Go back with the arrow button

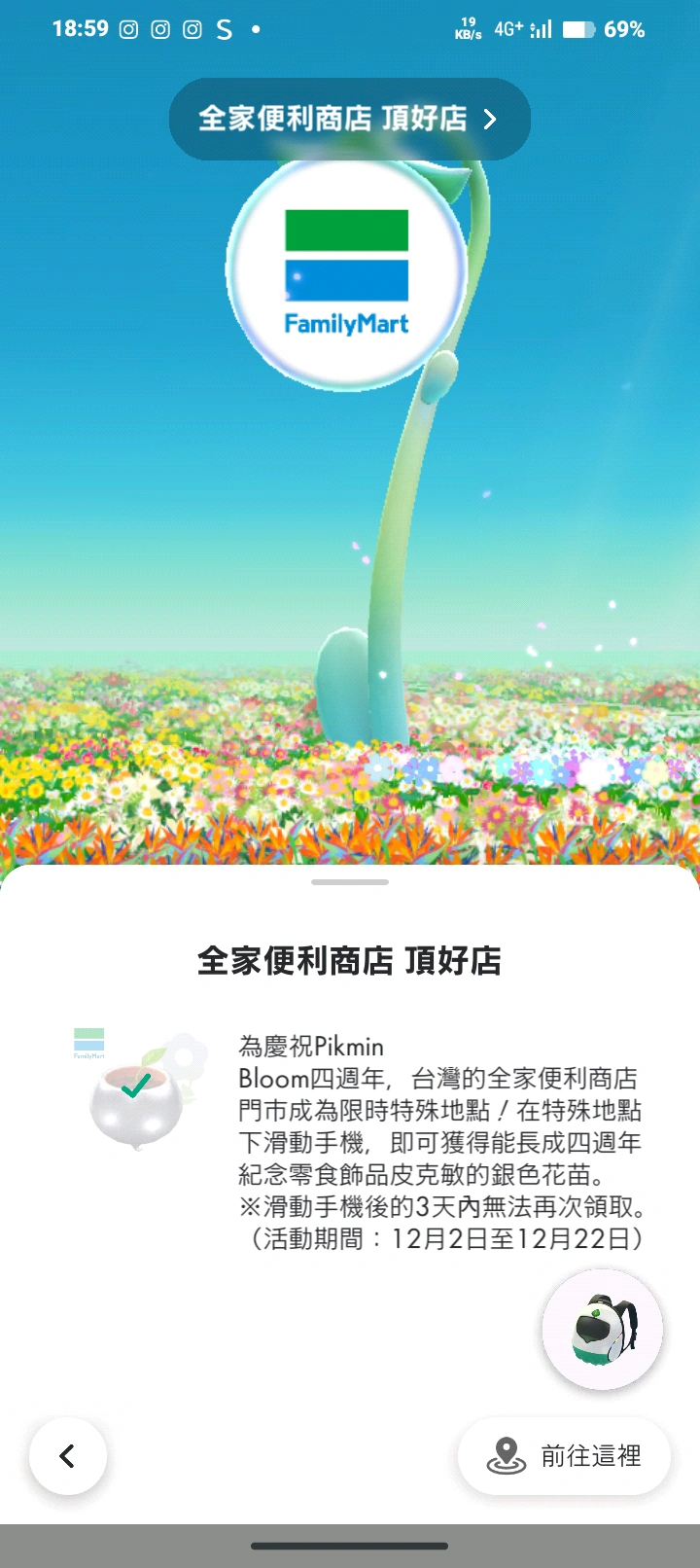point(68,1456)
